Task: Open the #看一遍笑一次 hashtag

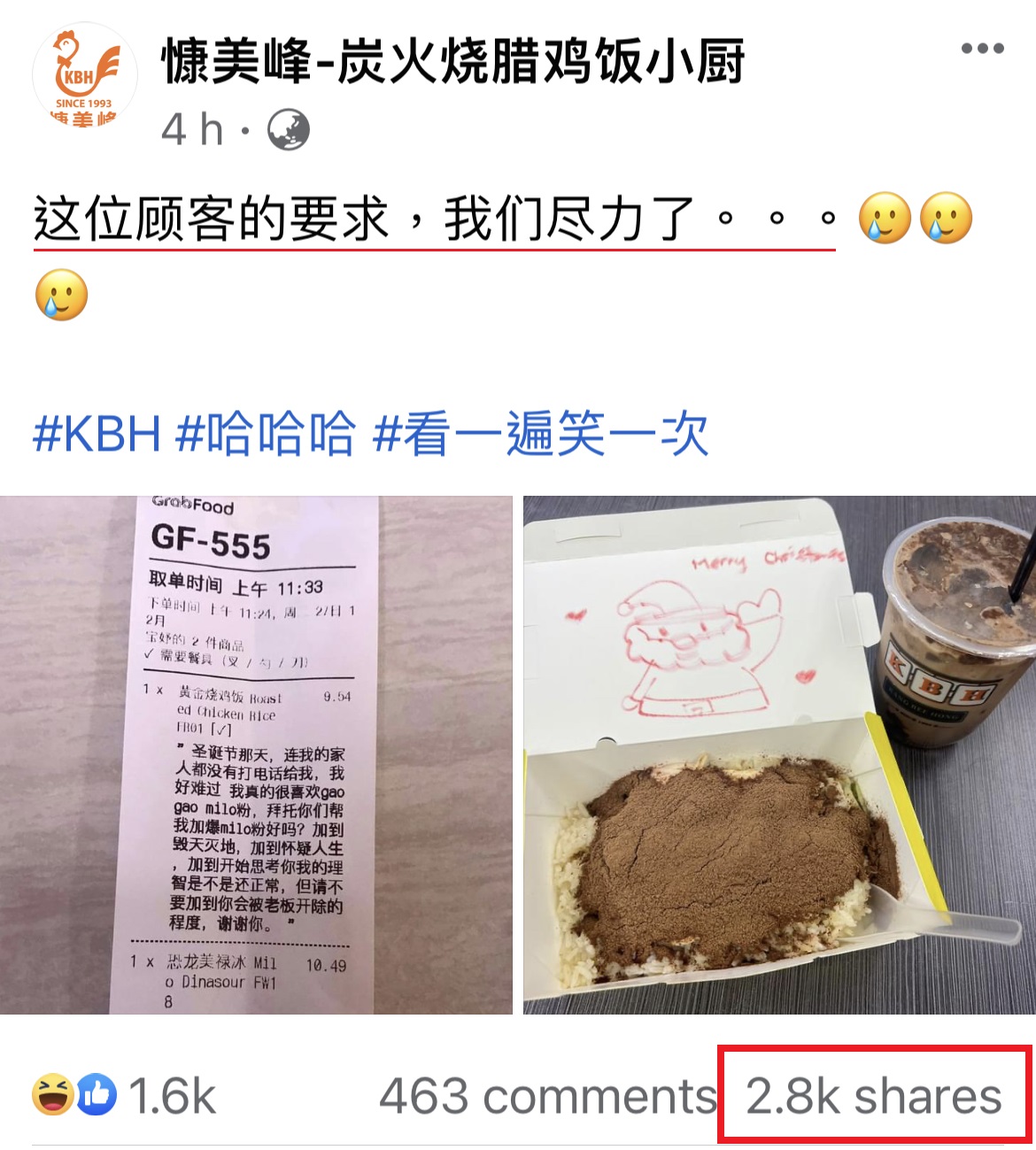Action: 540,434
